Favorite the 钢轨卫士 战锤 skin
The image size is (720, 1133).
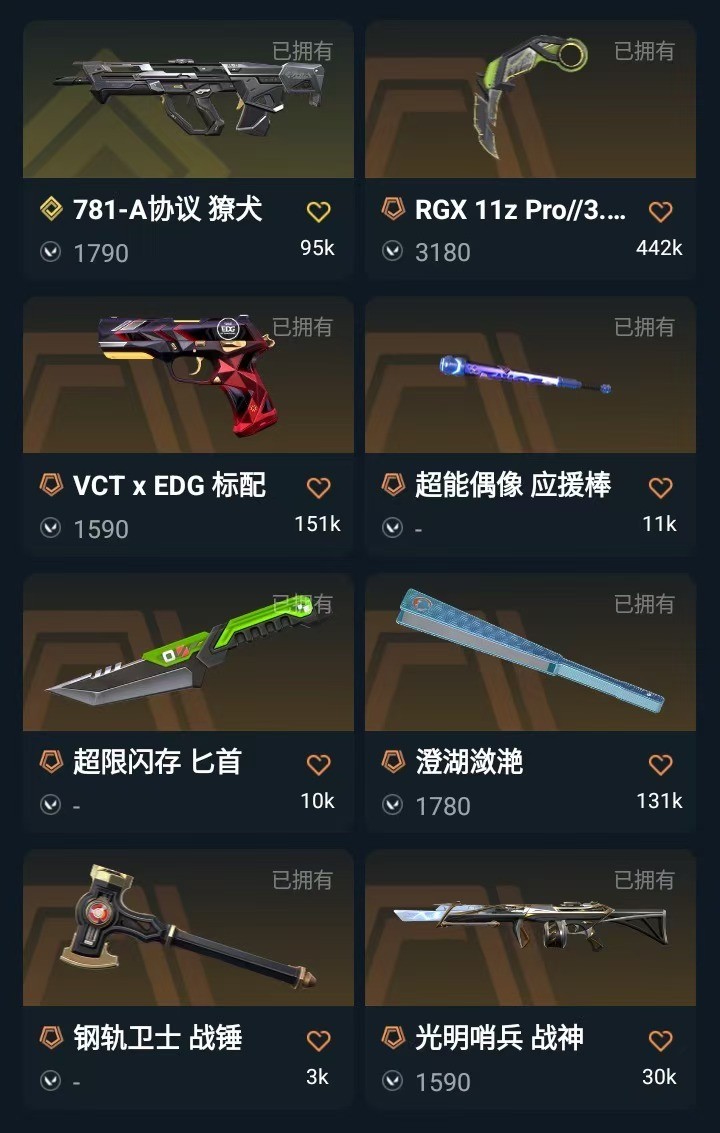click(x=318, y=1040)
